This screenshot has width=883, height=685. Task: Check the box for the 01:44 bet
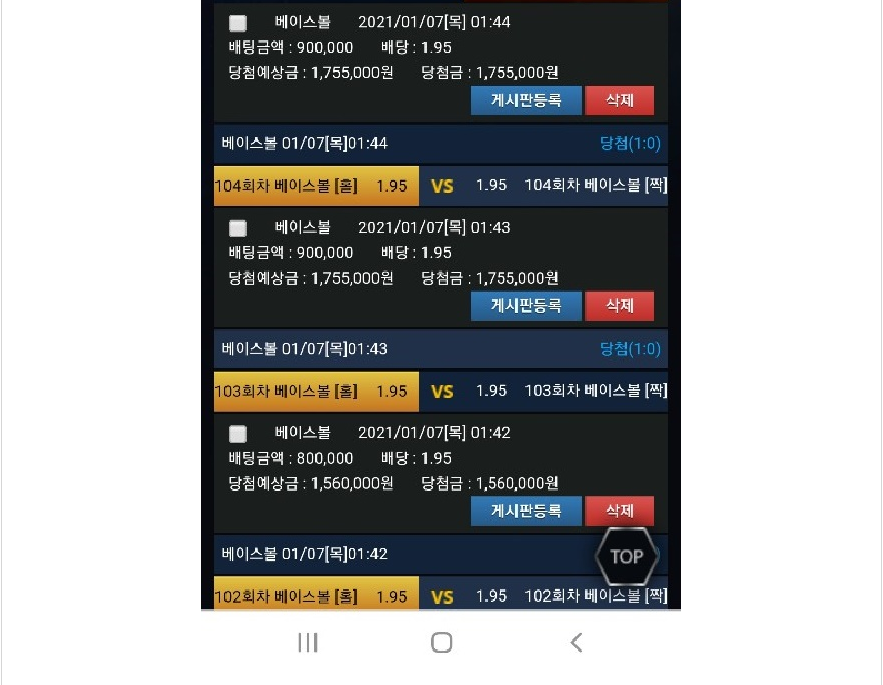[238, 23]
